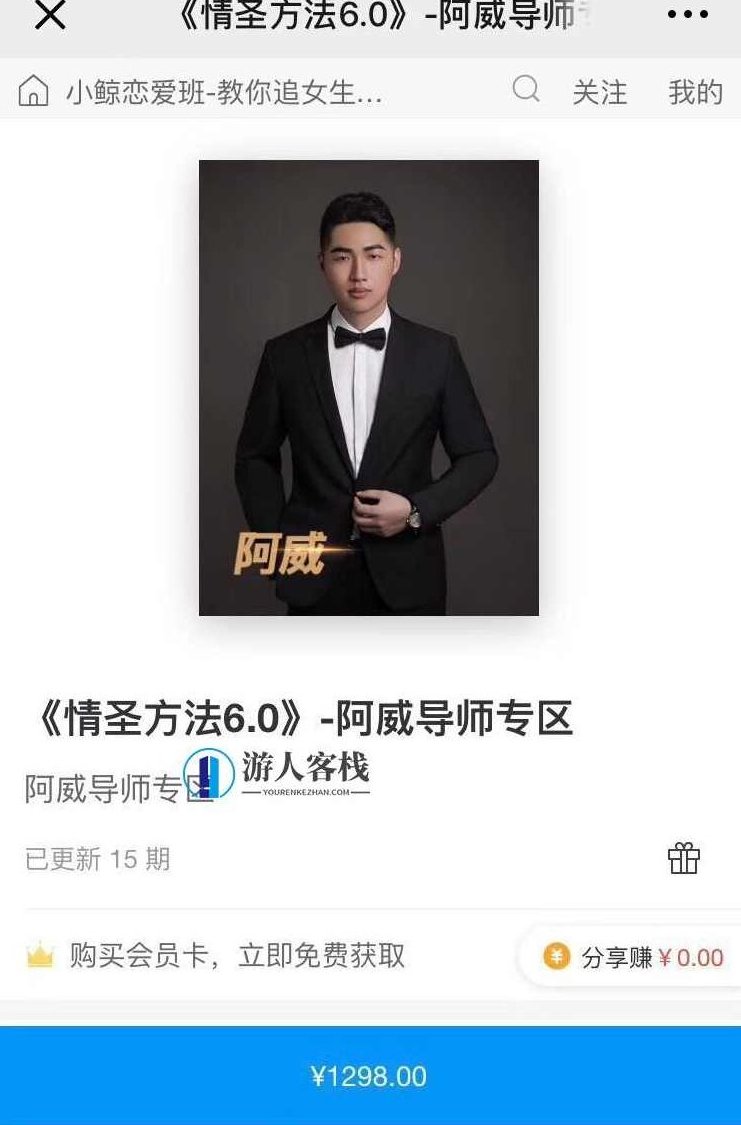Tap the search magnifier icon

pos(525,91)
